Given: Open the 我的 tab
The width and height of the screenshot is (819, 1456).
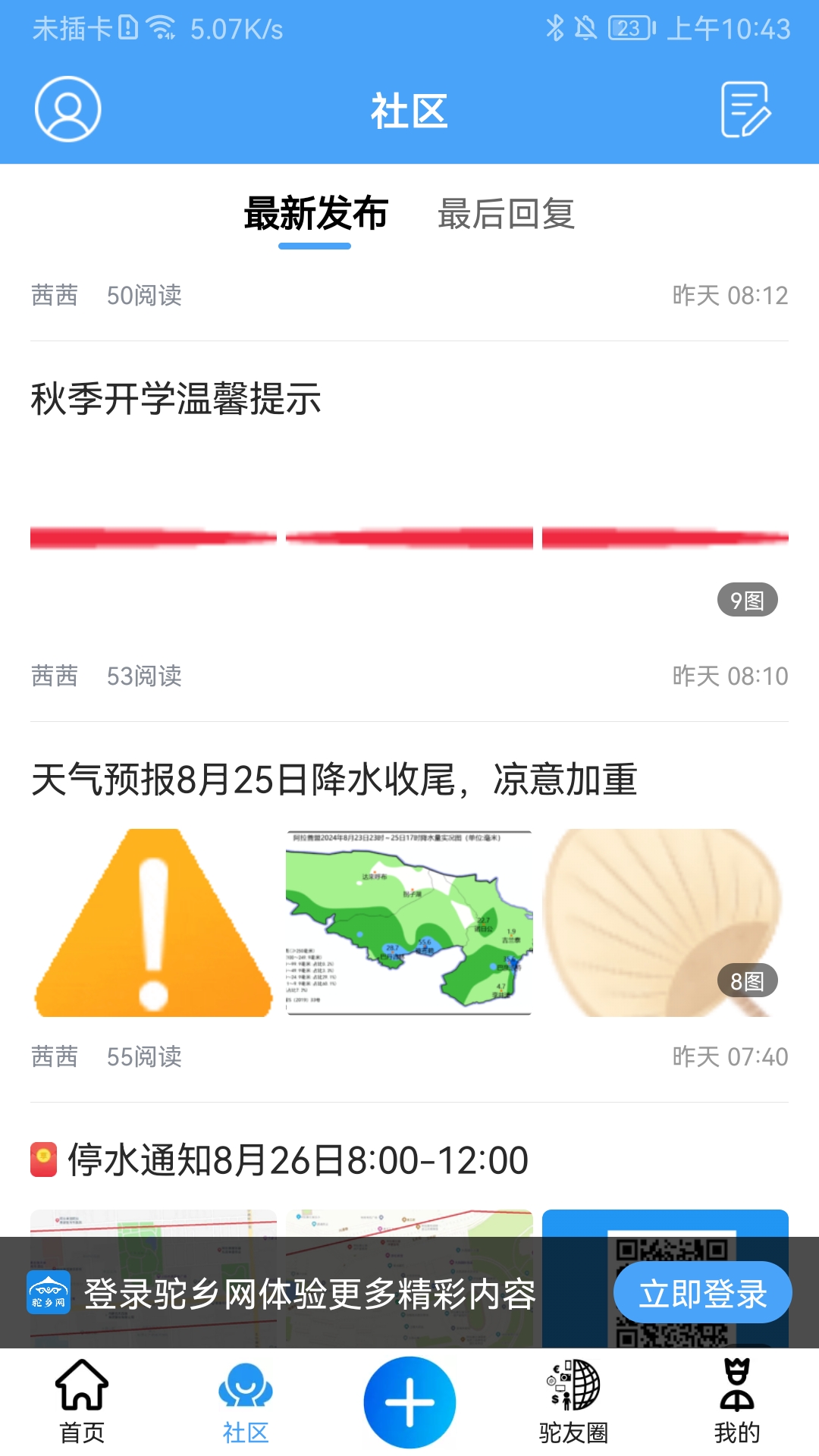Looking at the screenshot, I should coord(736,1401).
